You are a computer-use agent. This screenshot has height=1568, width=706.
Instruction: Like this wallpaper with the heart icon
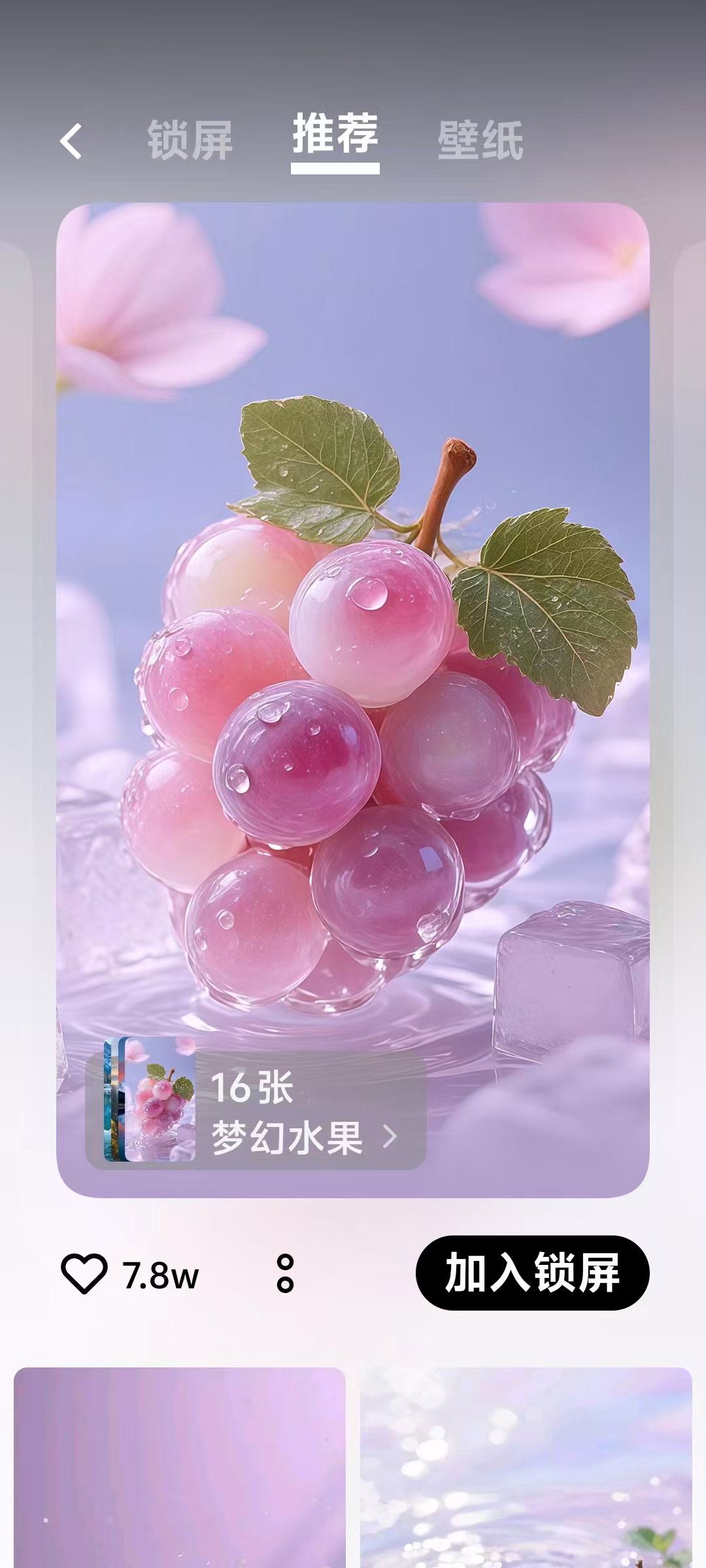[x=84, y=1273]
